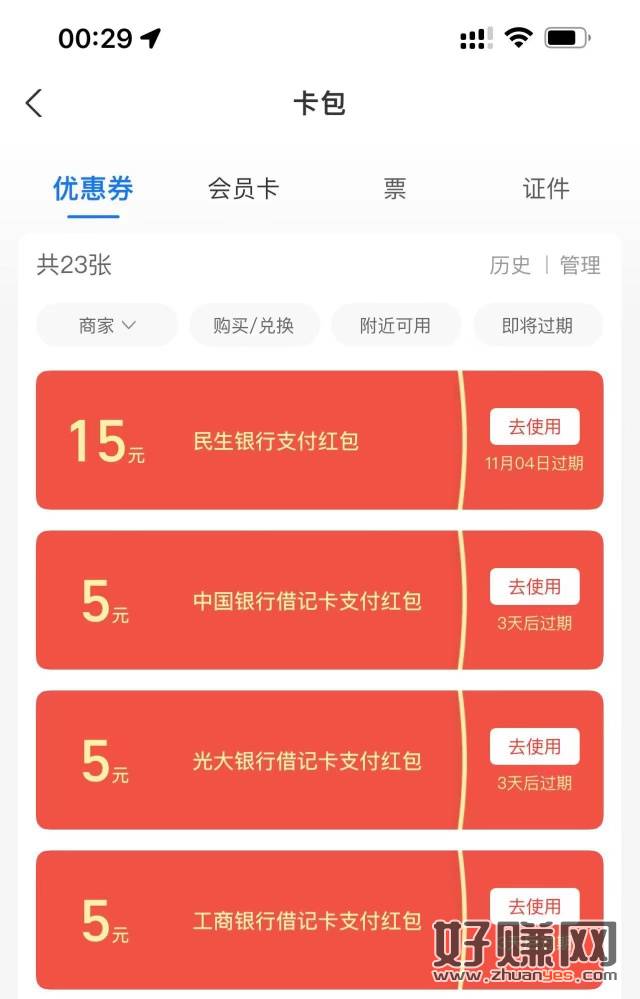Tap 去使用 for 光大银行借记卡支付红包
This screenshot has width=640, height=999.
click(534, 747)
